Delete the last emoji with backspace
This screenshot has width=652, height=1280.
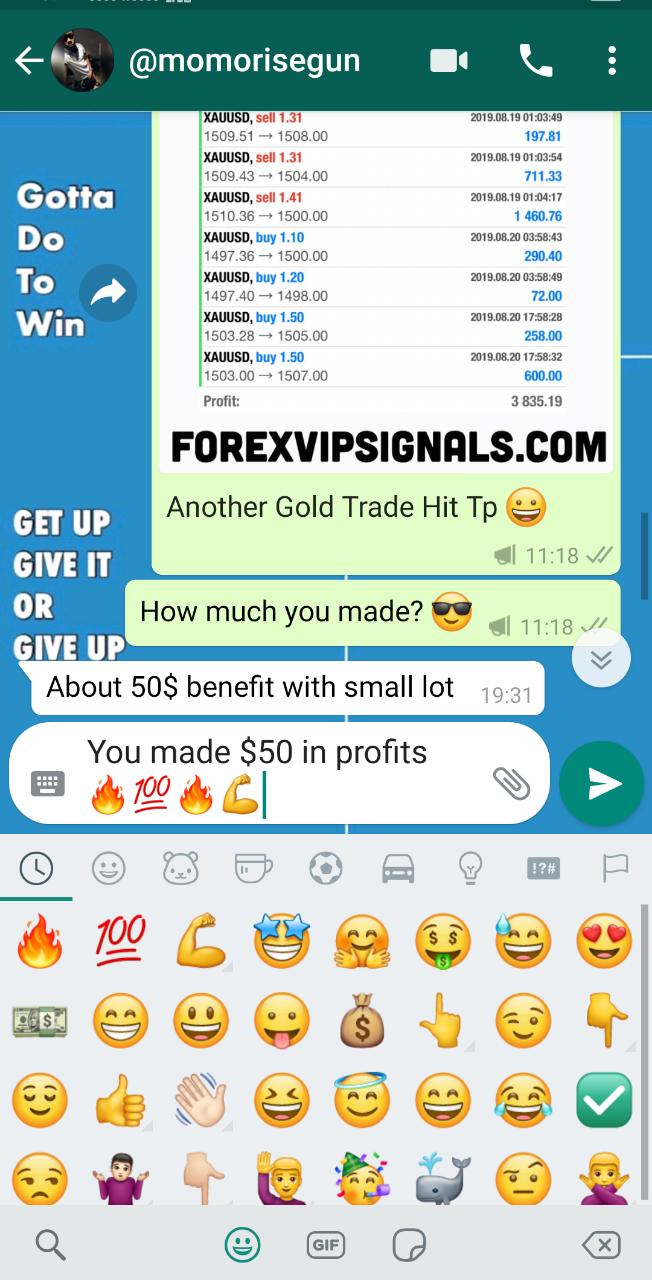coord(600,1245)
